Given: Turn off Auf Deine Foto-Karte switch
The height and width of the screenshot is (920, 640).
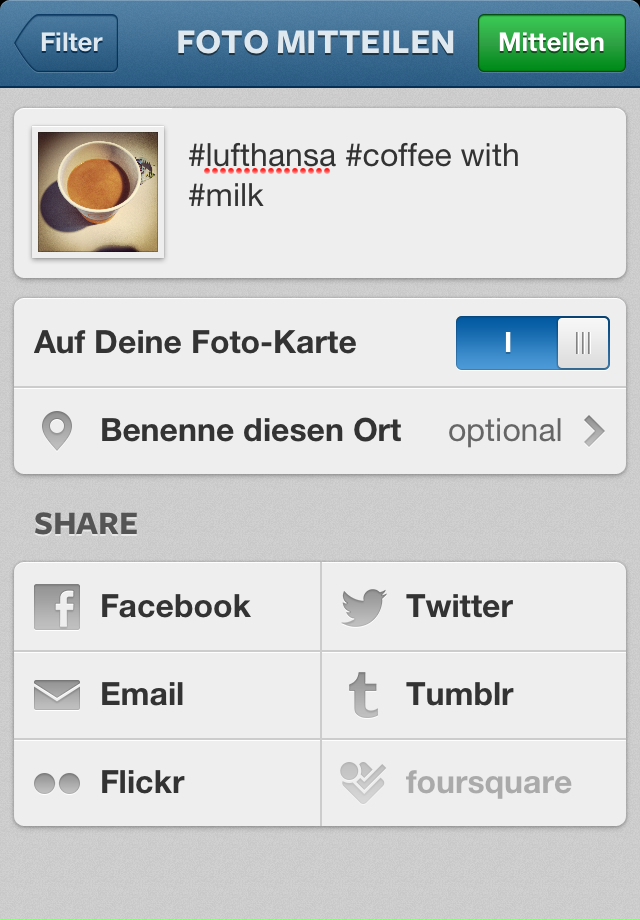Looking at the screenshot, I should coord(532,343).
